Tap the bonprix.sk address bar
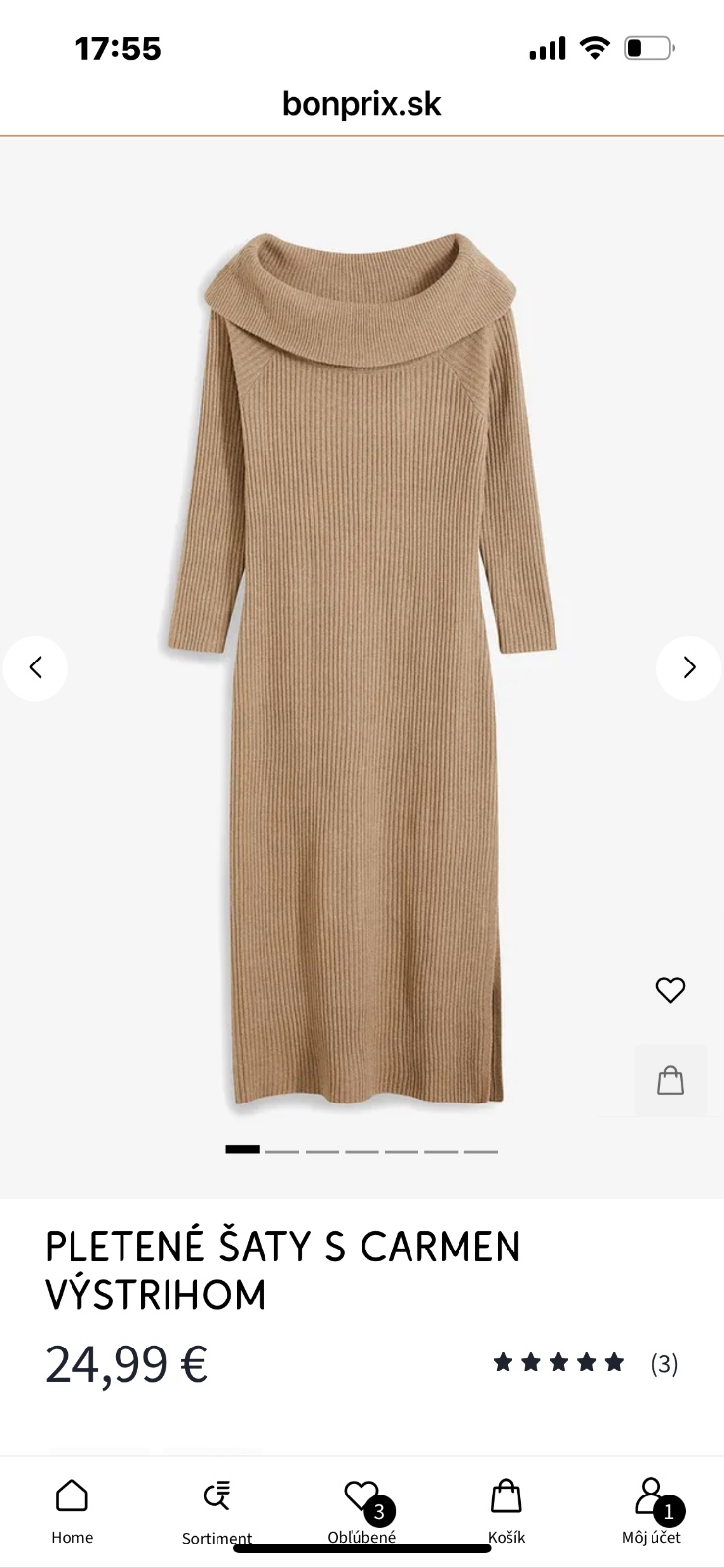The width and height of the screenshot is (724, 1568). [x=362, y=104]
